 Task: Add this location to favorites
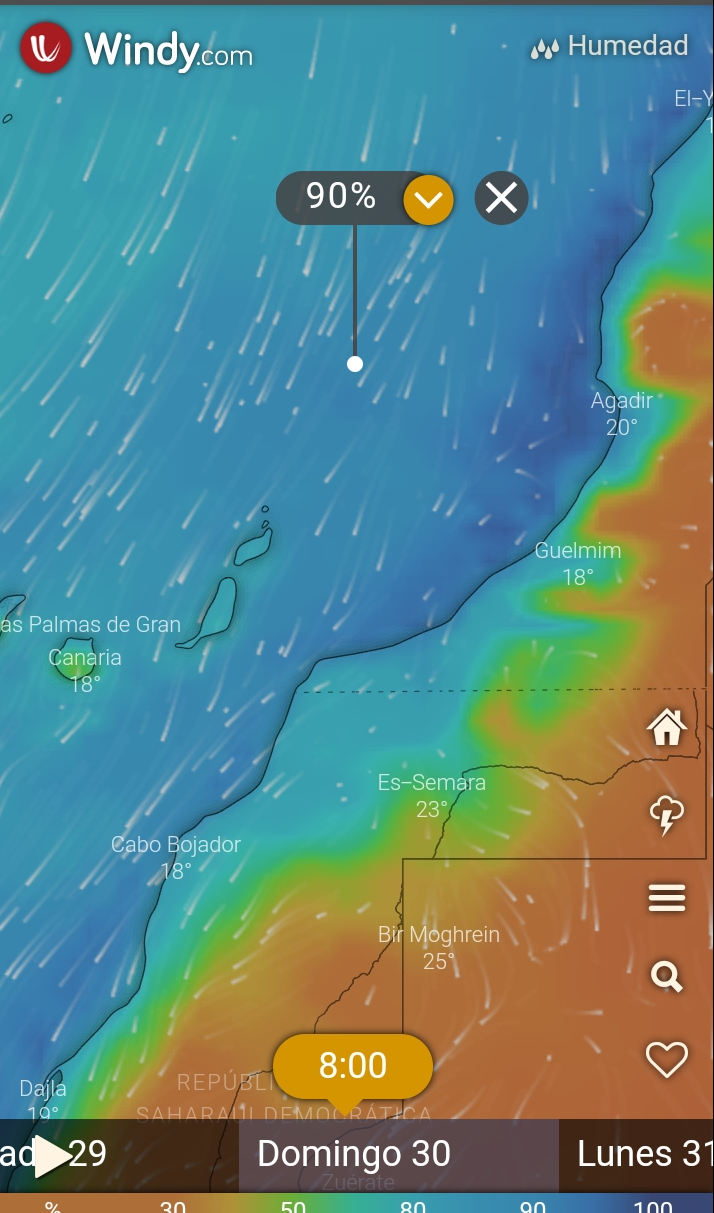click(x=667, y=1059)
